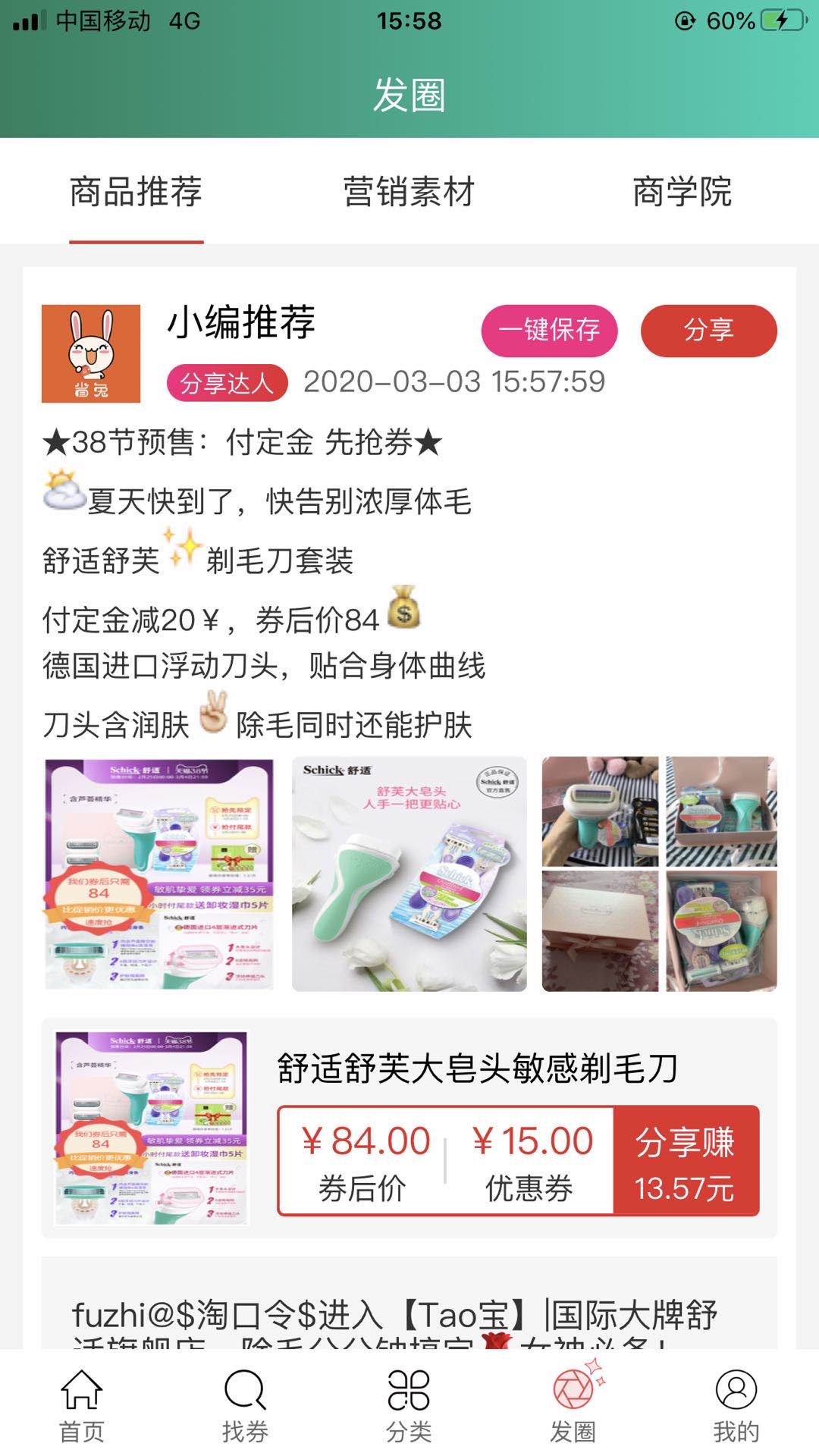This screenshot has height=1456, width=819.
Task: Tap the red 分享 share button
Action: click(x=708, y=330)
